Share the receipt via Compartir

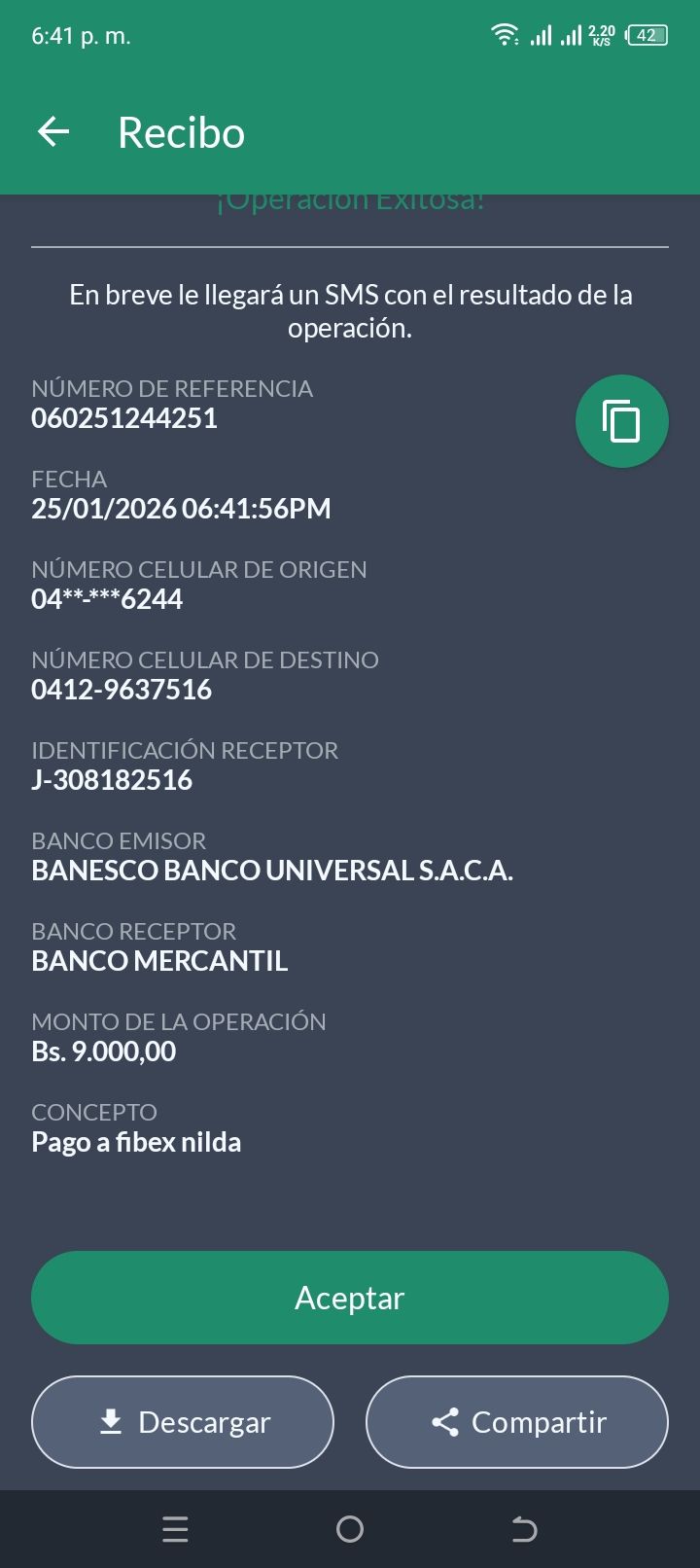click(x=517, y=1422)
